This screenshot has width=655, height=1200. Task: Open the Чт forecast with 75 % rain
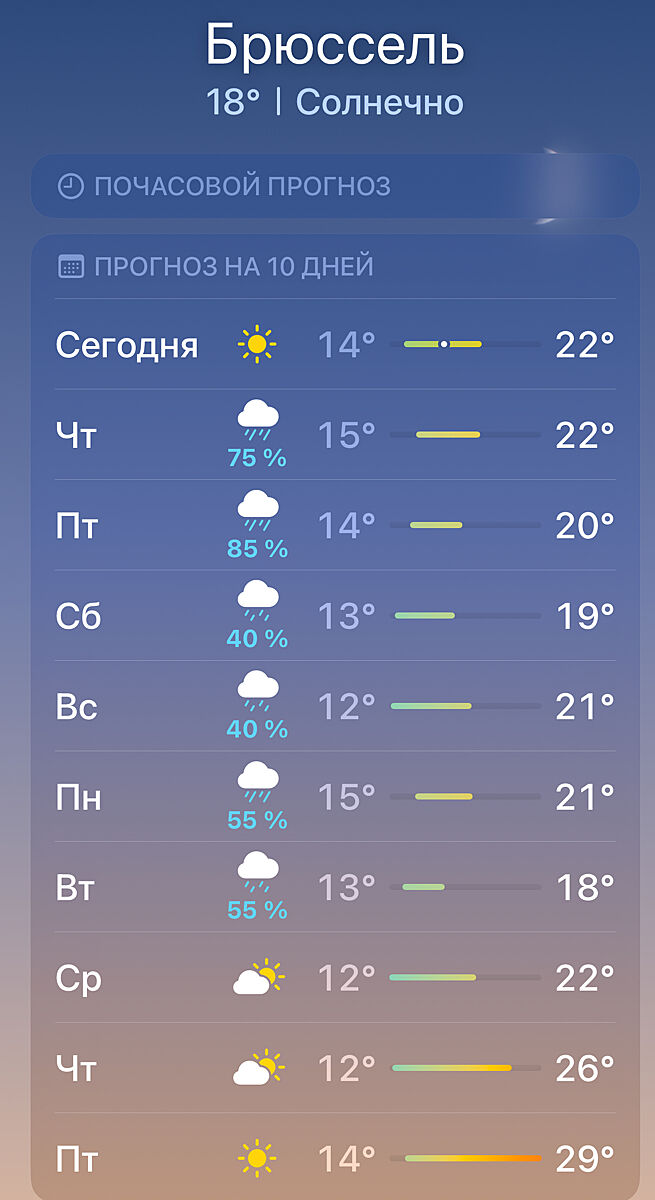[x=334, y=436]
